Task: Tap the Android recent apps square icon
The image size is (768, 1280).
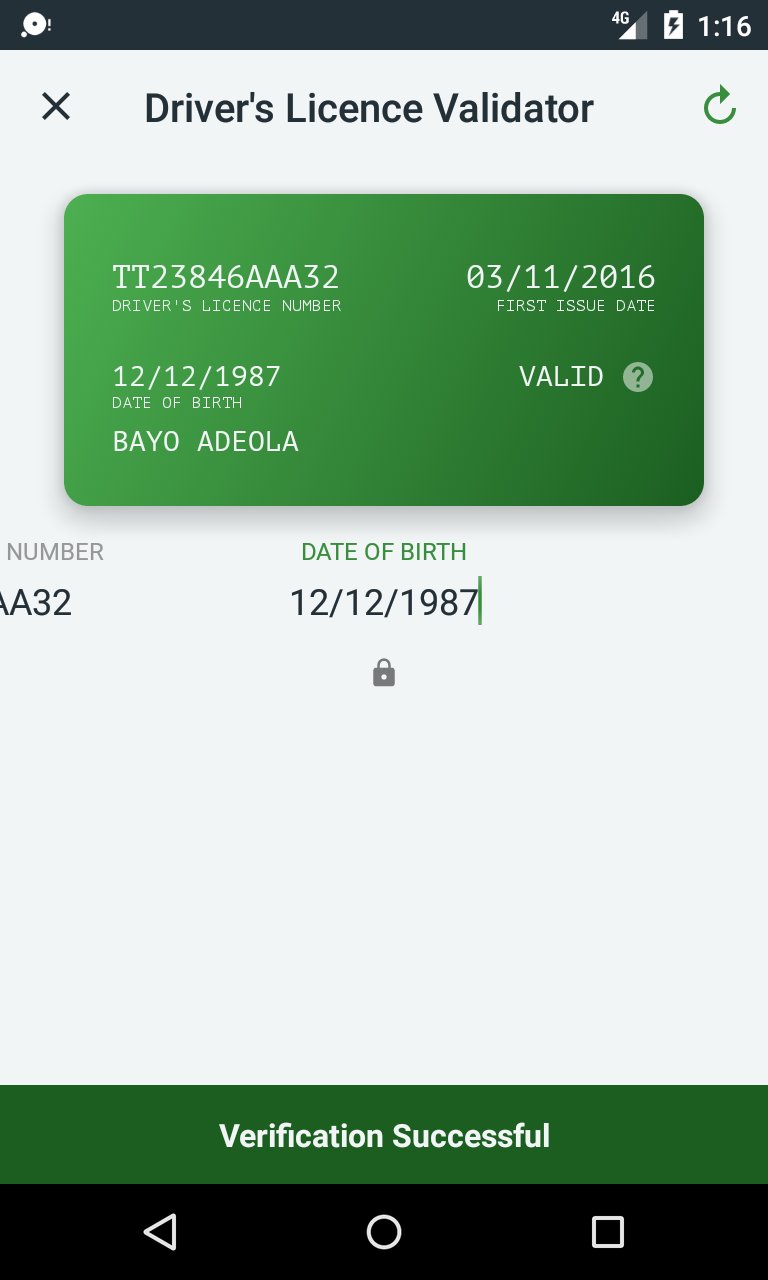Action: [x=606, y=1231]
